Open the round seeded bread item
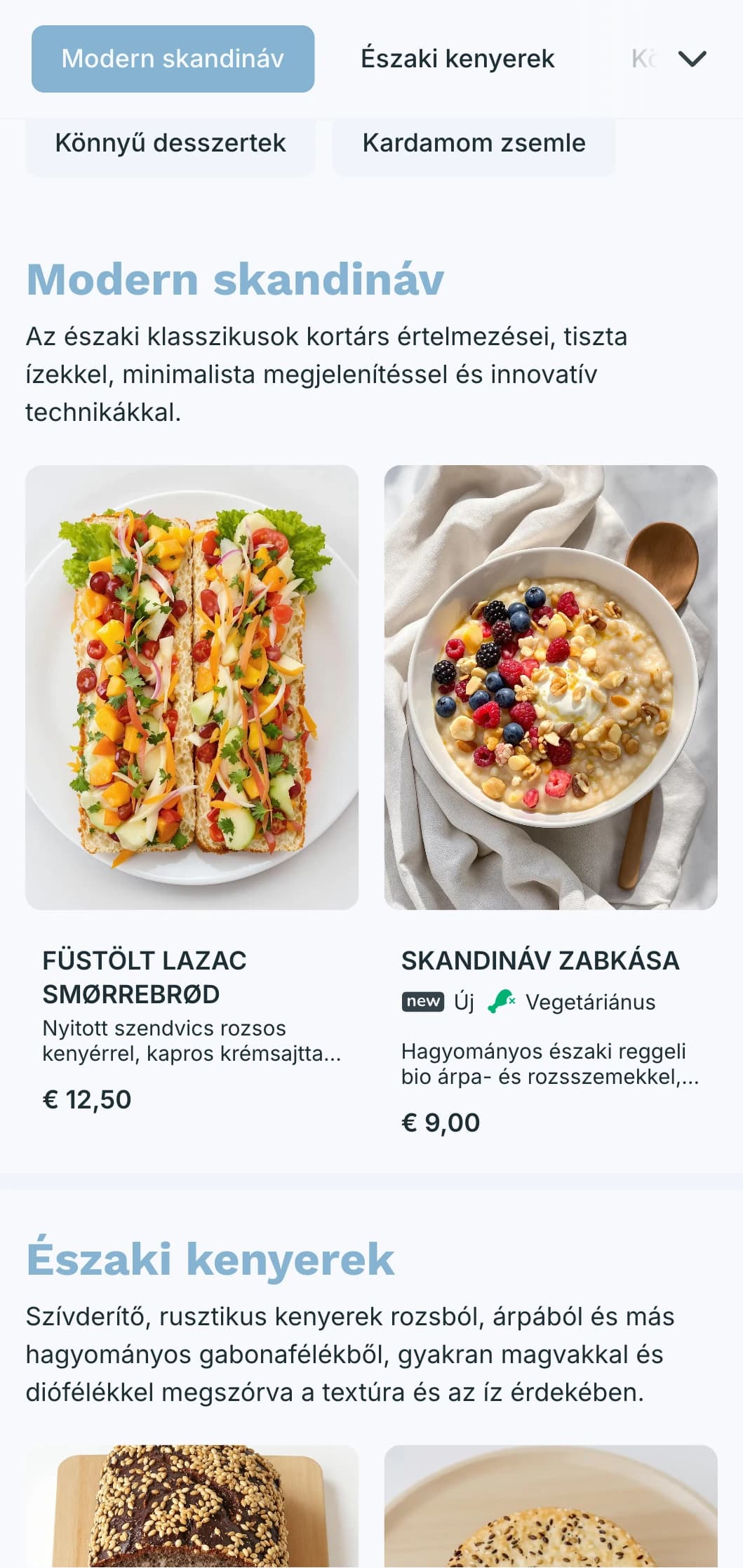This screenshot has height=1568, width=743. pyautogui.click(x=551, y=1508)
